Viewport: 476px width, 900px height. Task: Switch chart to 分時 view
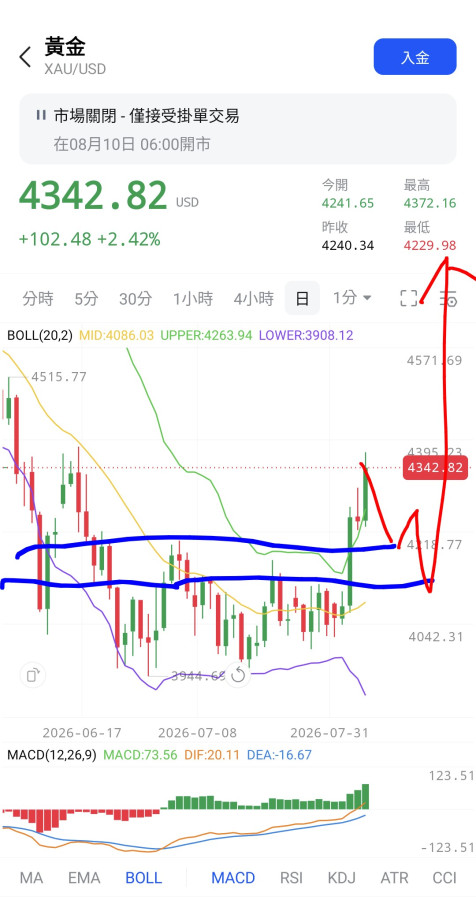pos(37,298)
